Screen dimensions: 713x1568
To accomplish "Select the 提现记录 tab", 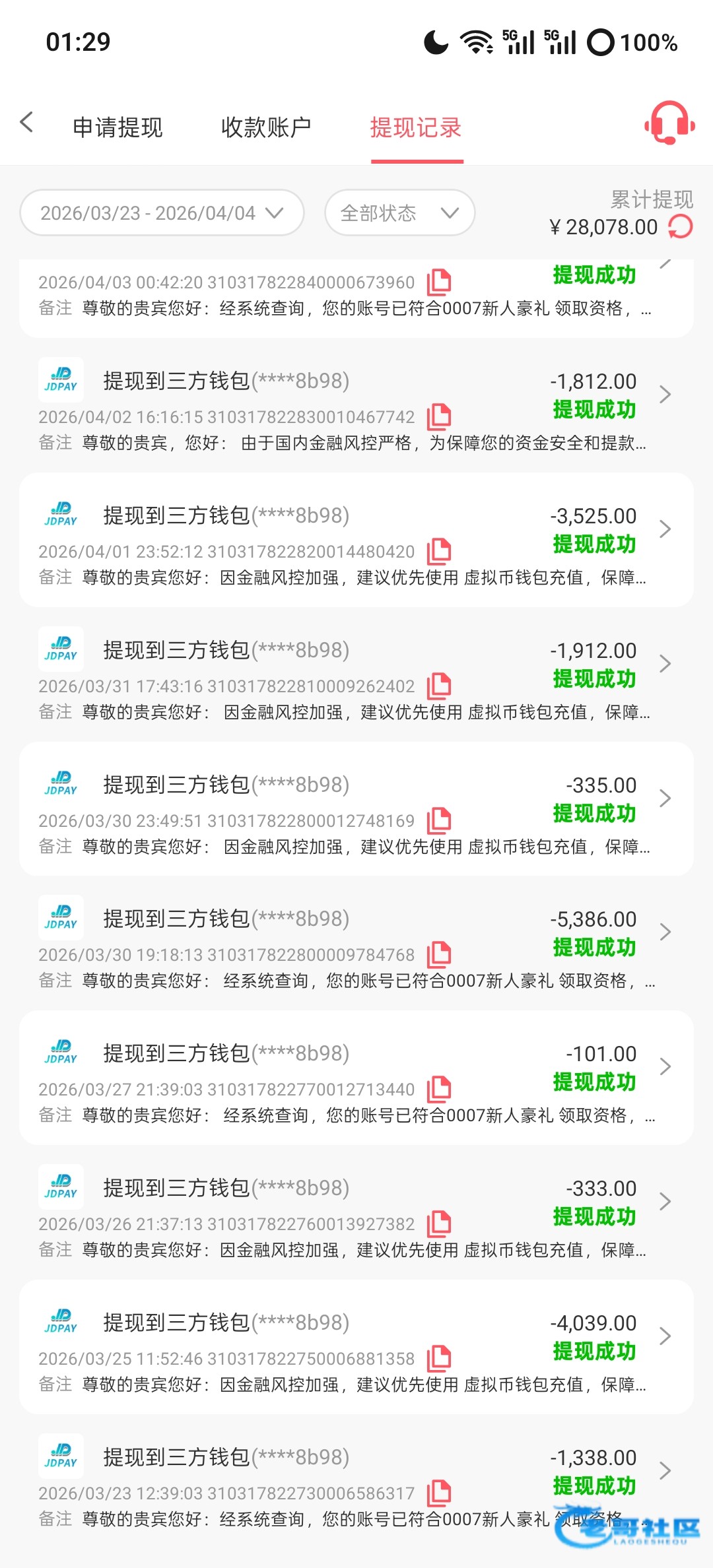I will (x=416, y=127).
